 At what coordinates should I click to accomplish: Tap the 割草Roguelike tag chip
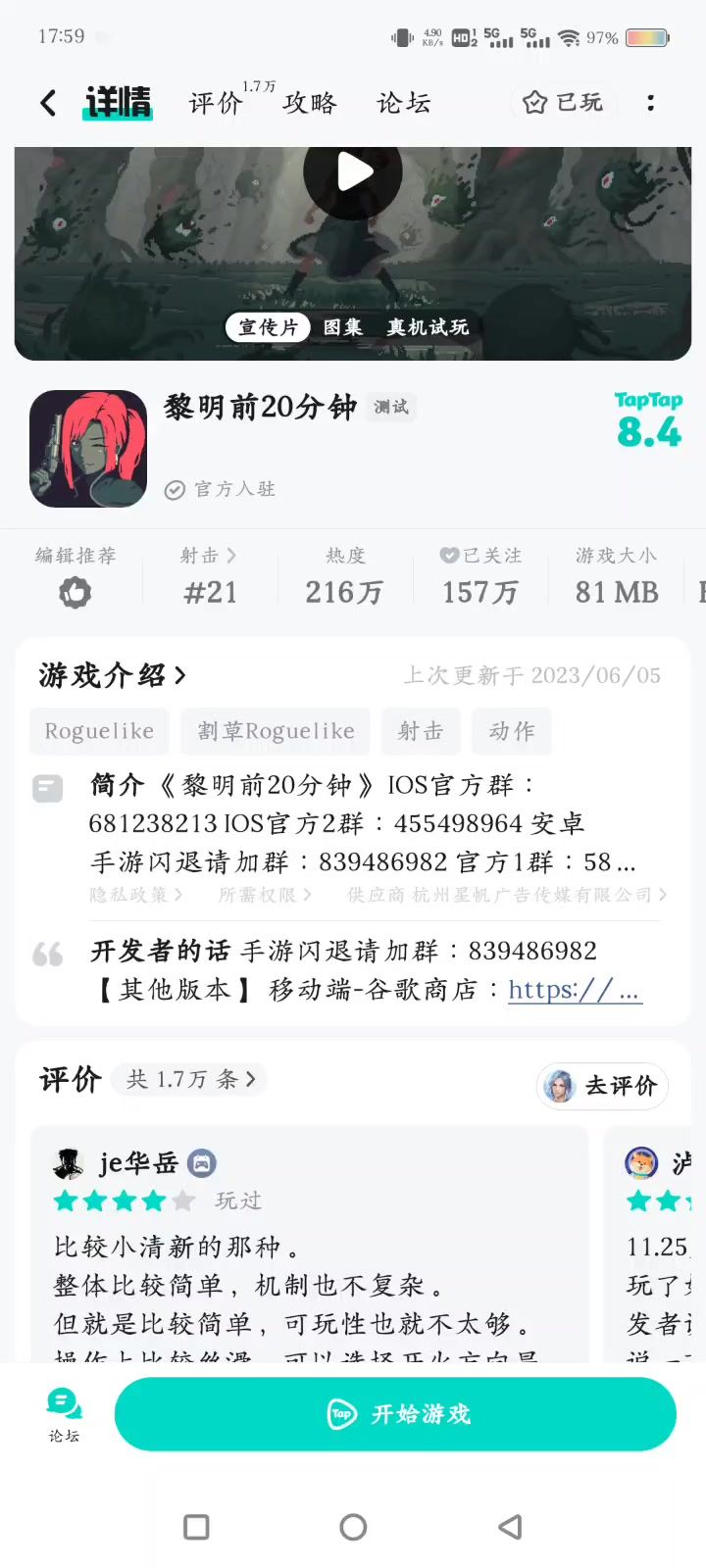coord(276,731)
